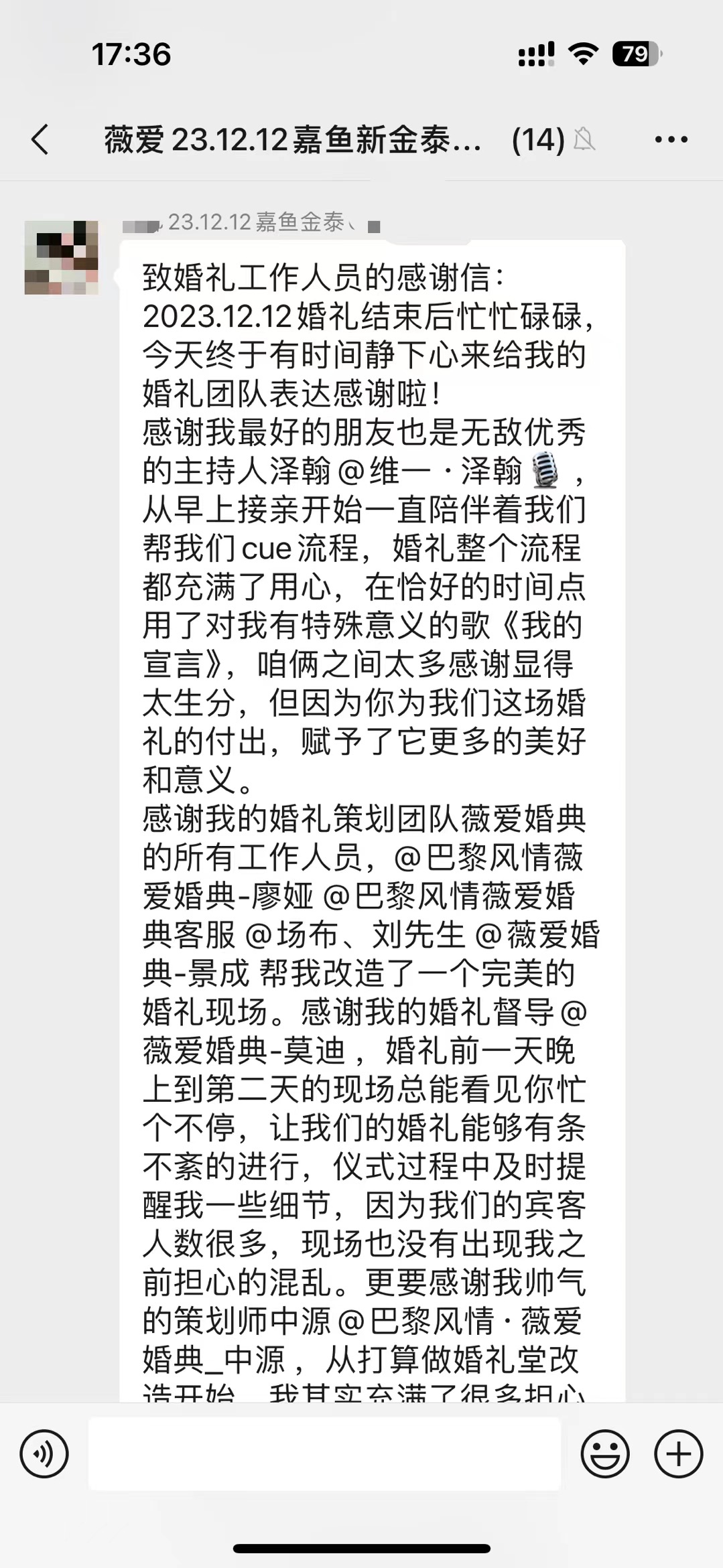Go back to the chat list

pyautogui.click(x=40, y=139)
